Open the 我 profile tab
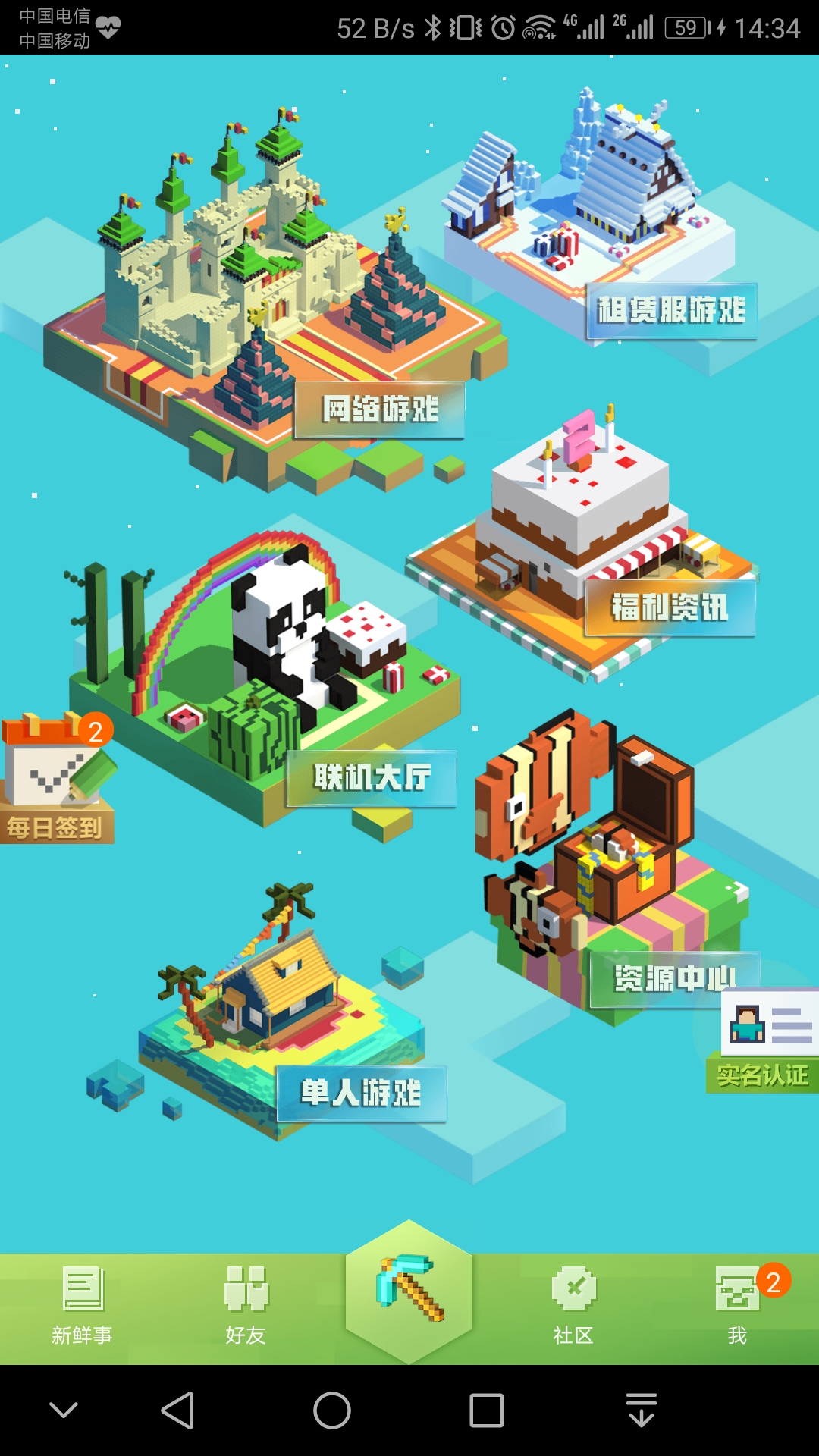Image resolution: width=819 pixels, height=1456 pixels. (737, 1306)
